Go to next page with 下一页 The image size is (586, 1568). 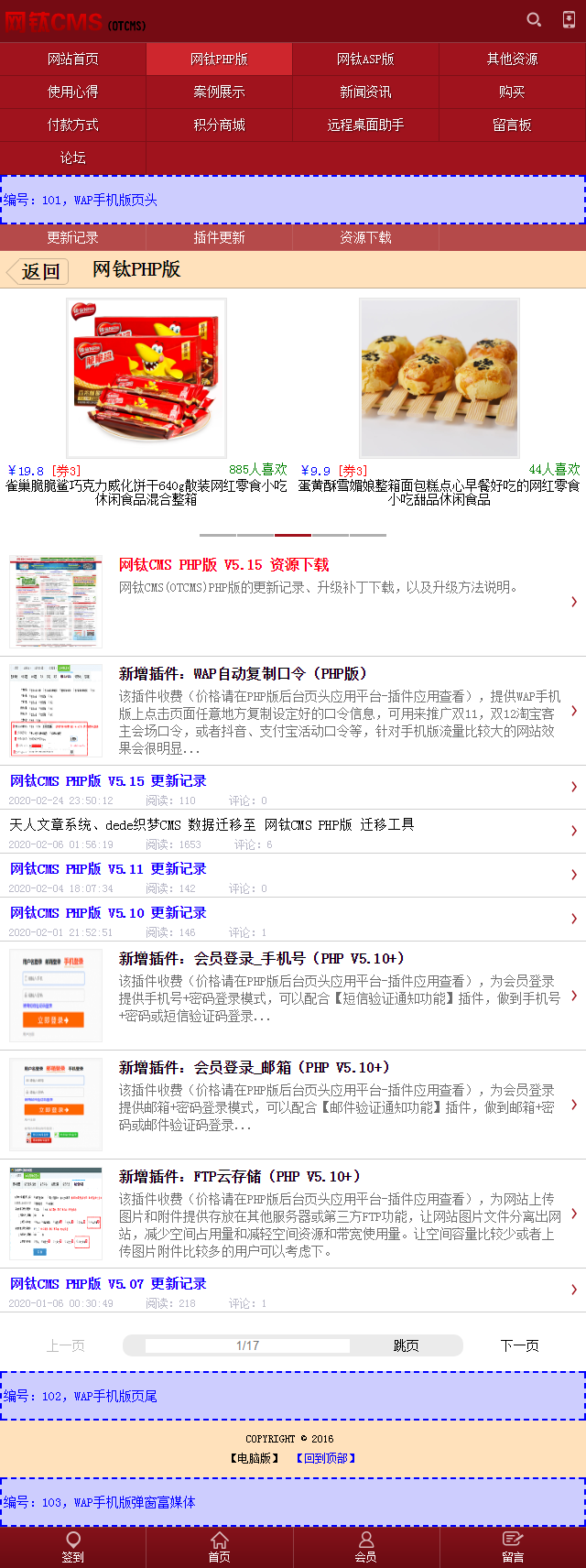(x=519, y=1345)
